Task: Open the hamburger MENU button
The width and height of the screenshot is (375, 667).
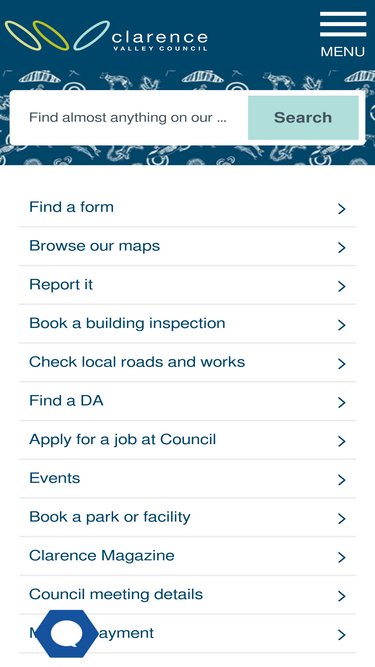Action: click(x=343, y=34)
